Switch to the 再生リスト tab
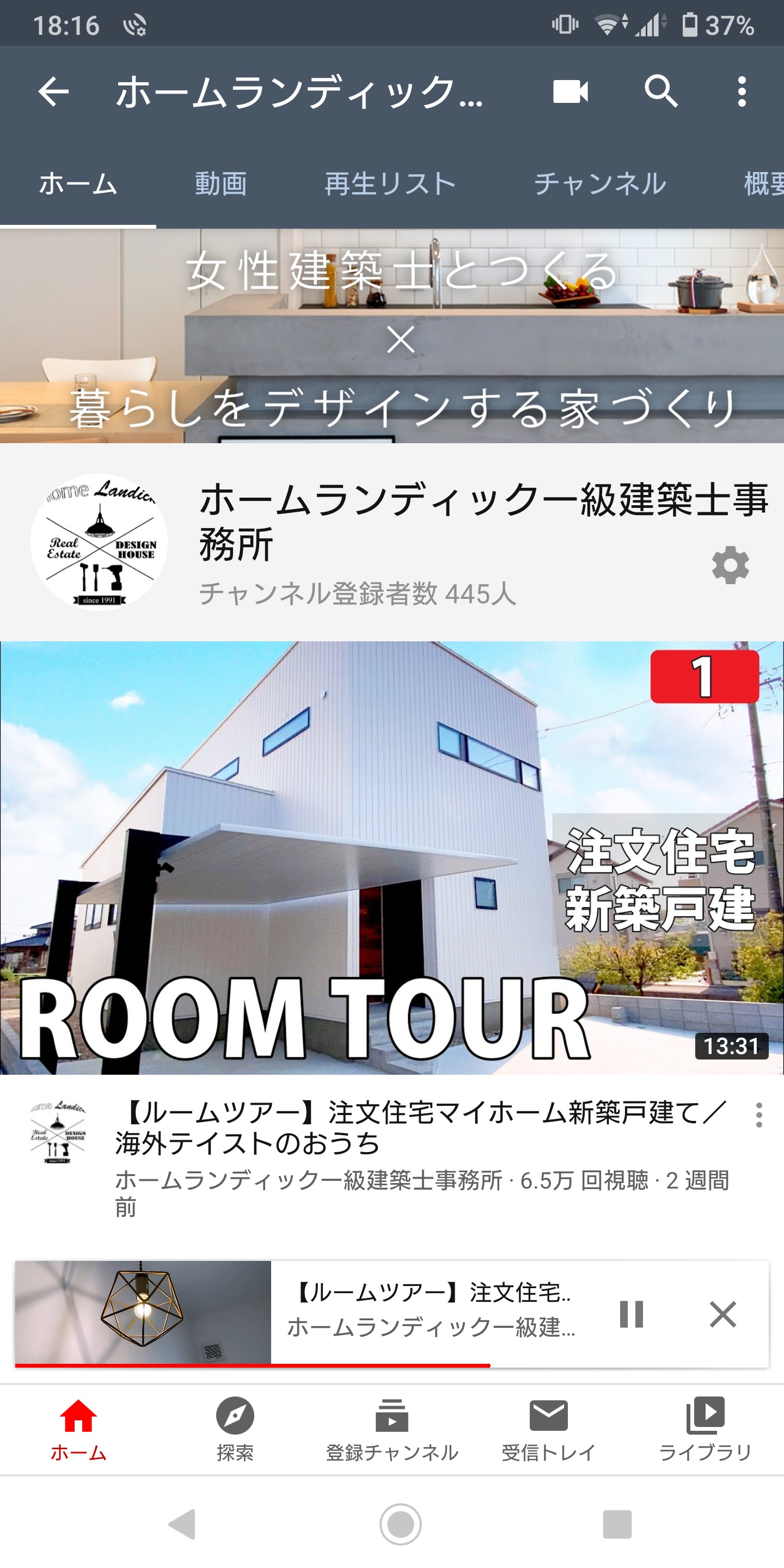Viewport: 784px width, 1568px height. click(390, 183)
